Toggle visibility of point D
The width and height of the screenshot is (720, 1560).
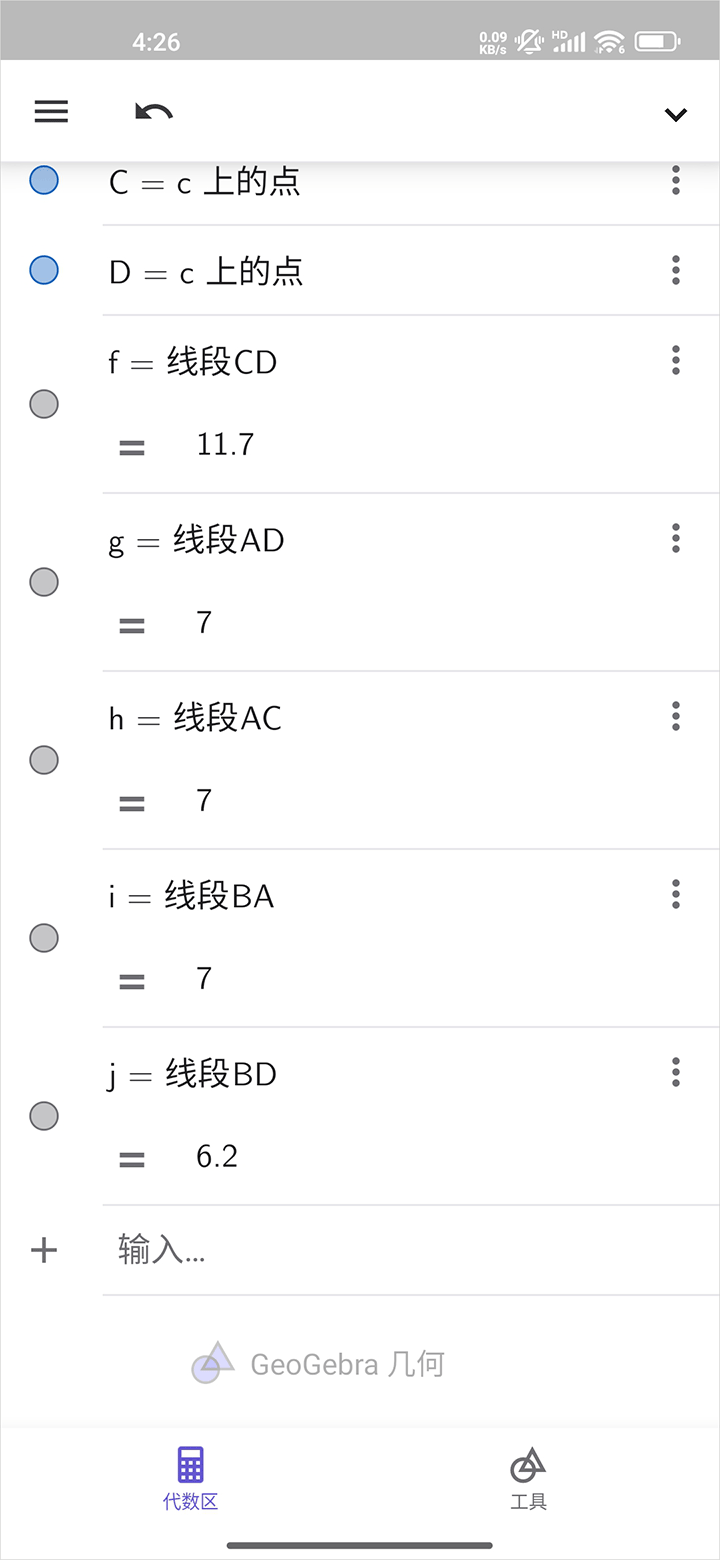[44, 270]
